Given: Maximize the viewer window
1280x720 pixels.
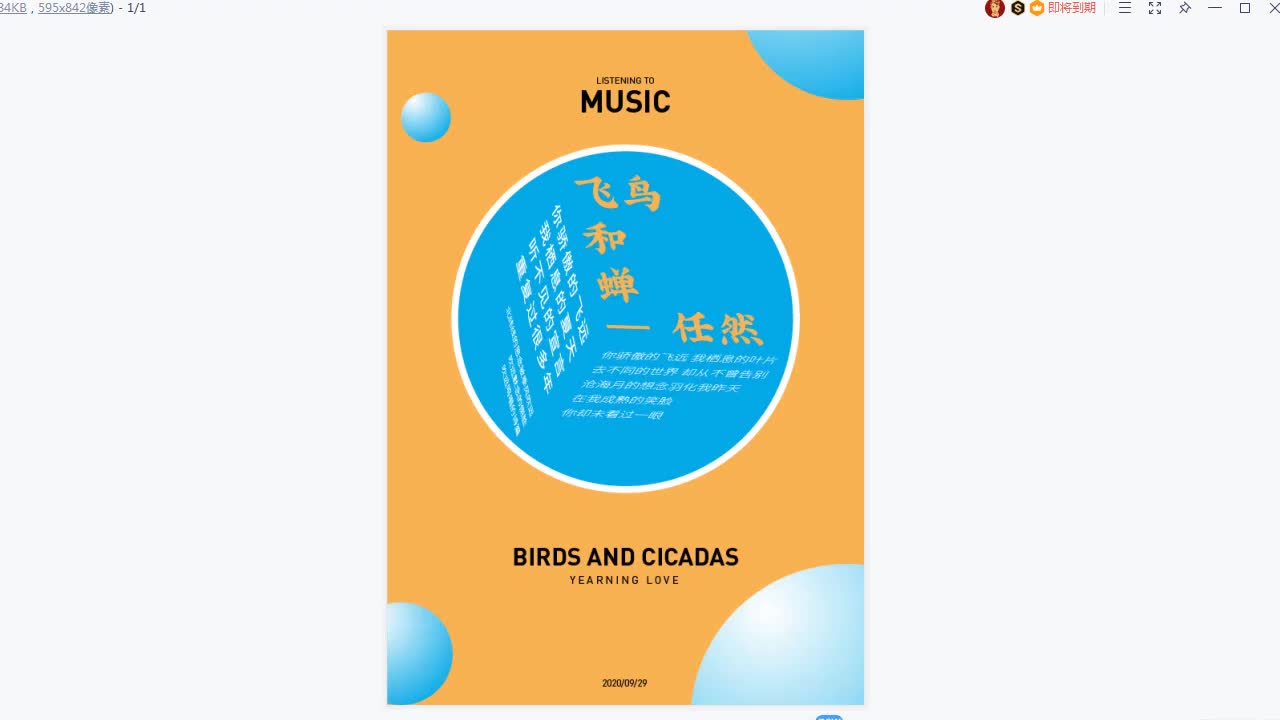Looking at the screenshot, I should 1245,8.
